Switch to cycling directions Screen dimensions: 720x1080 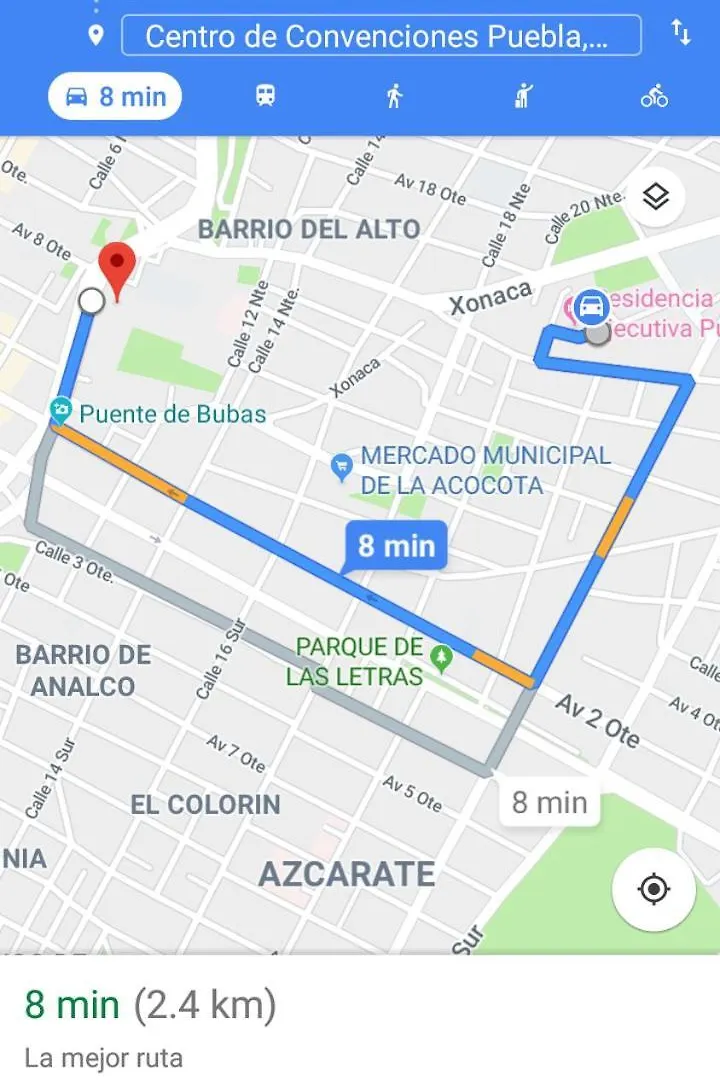click(654, 96)
